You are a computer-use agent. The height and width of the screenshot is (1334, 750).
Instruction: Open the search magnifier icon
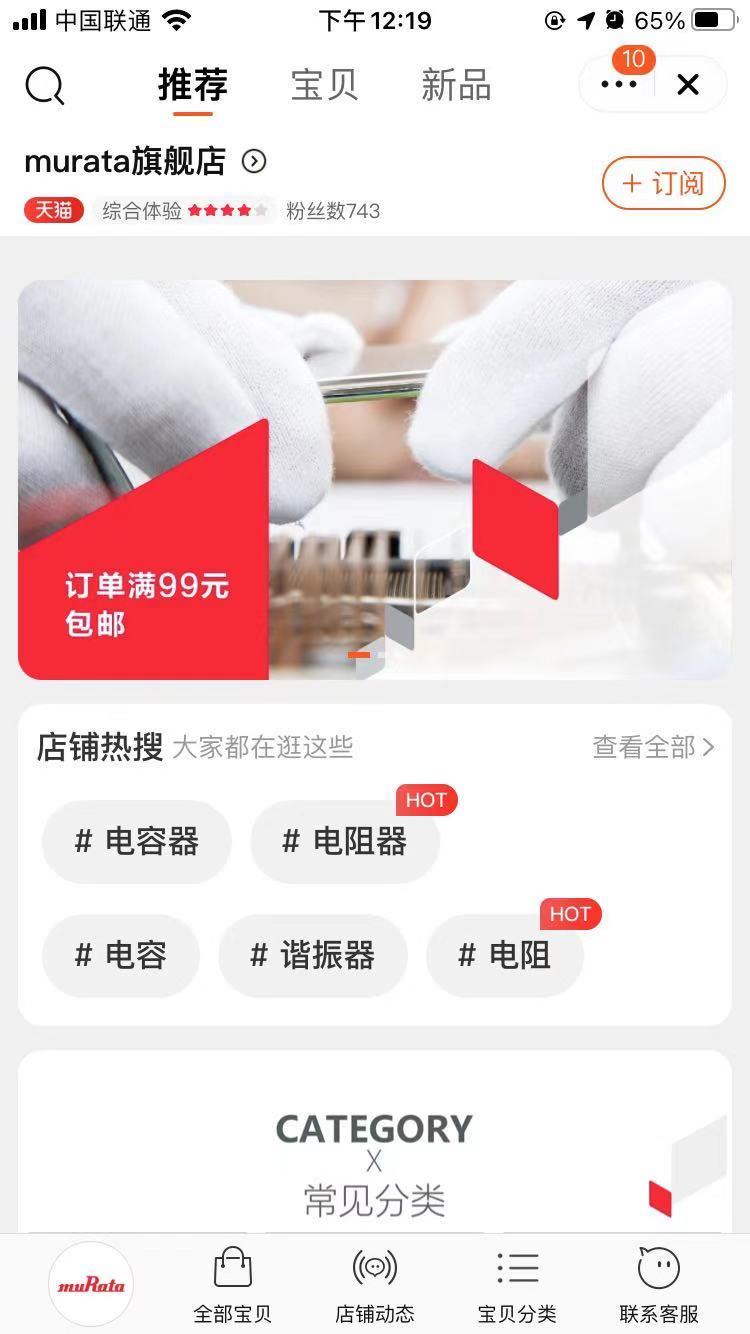(45, 86)
